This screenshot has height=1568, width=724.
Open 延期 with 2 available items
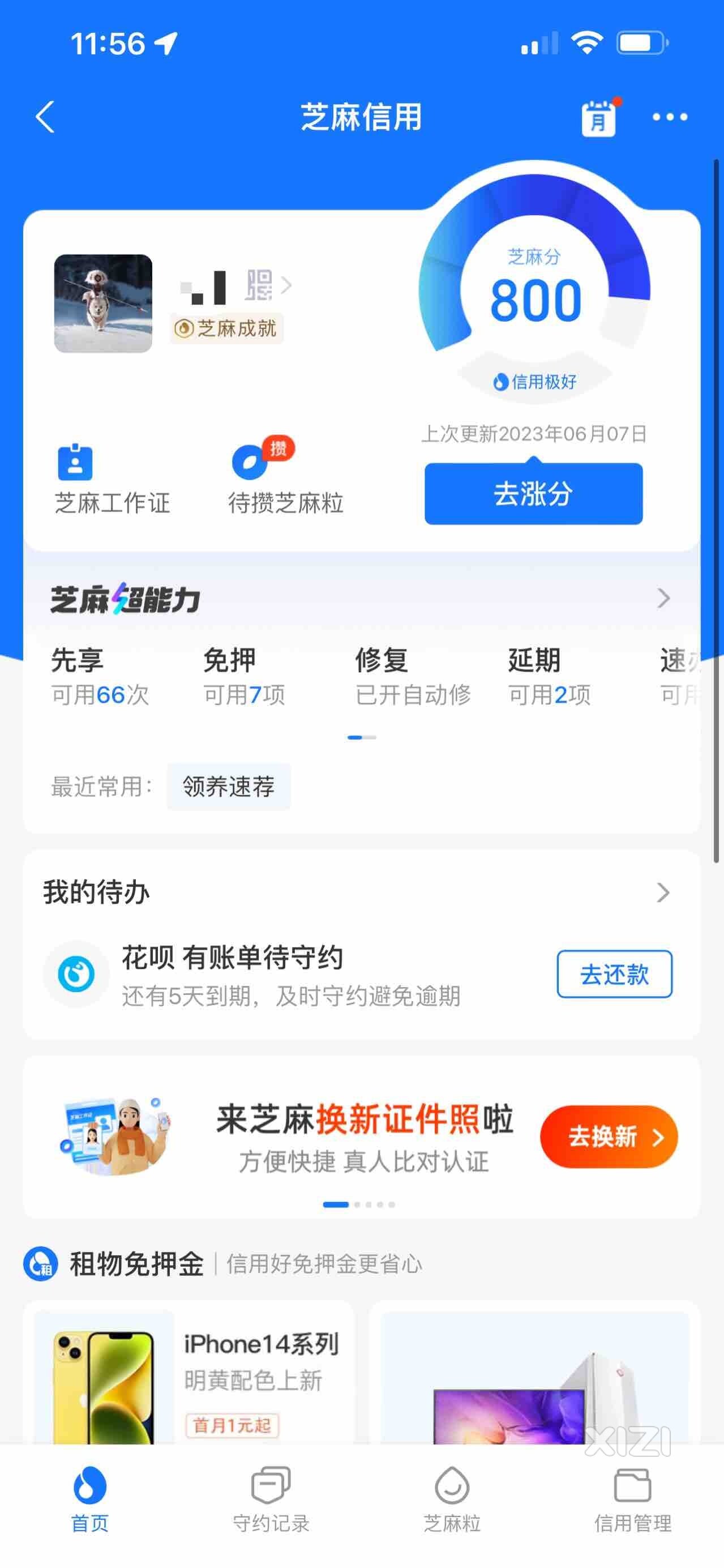click(x=549, y=677)
